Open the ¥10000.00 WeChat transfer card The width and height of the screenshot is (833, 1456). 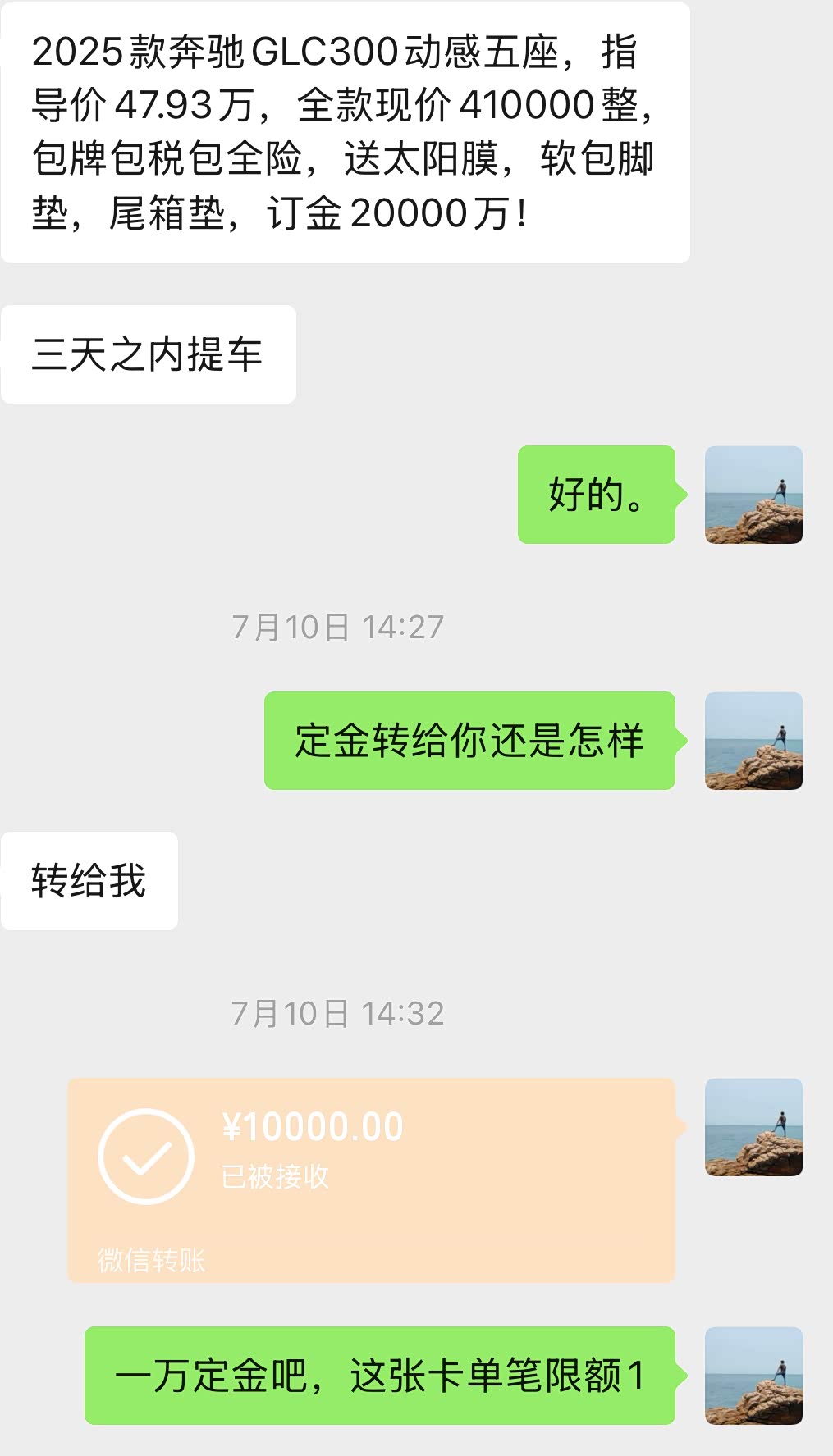click(x=371, y=1179)
